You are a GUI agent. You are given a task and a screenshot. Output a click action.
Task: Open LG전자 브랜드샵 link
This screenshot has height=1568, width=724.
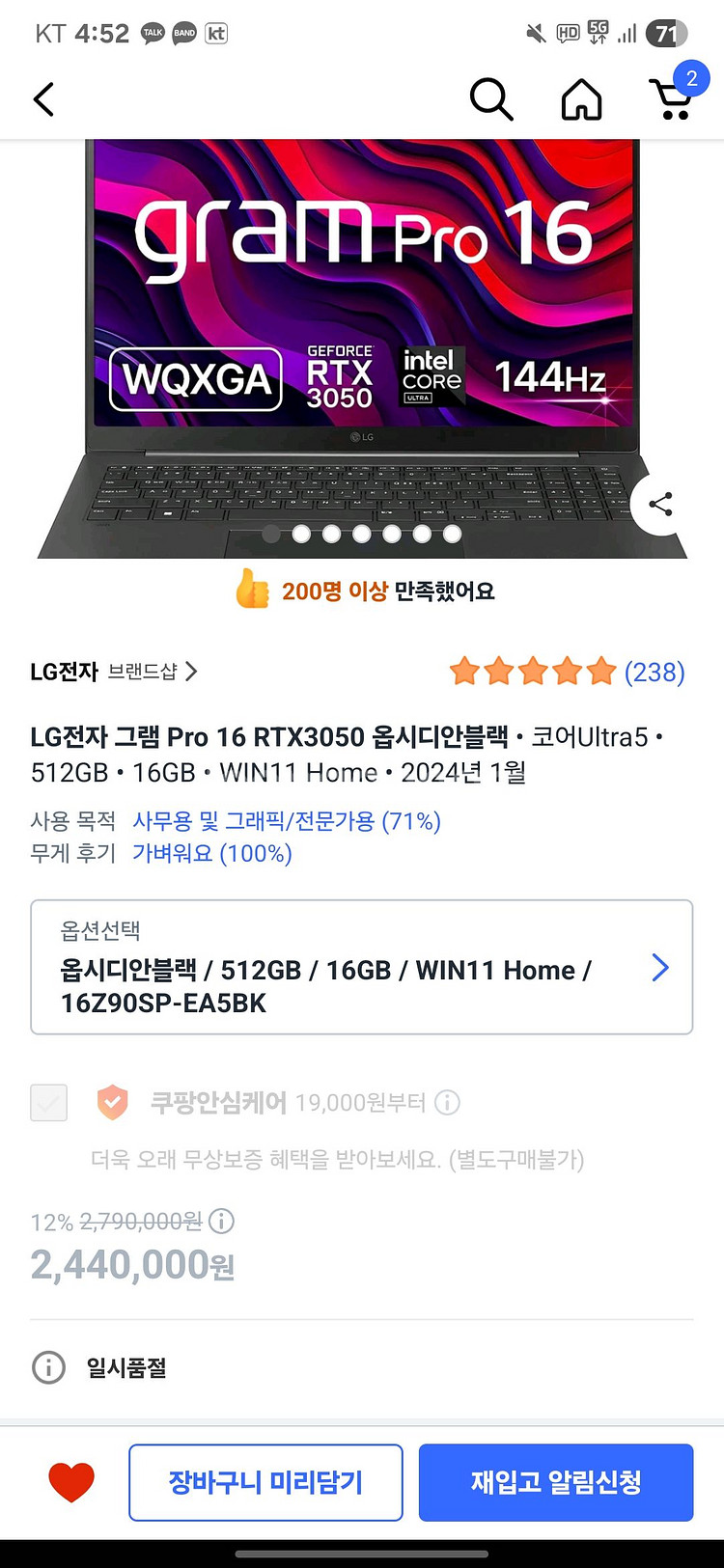[x=114, y=672]
